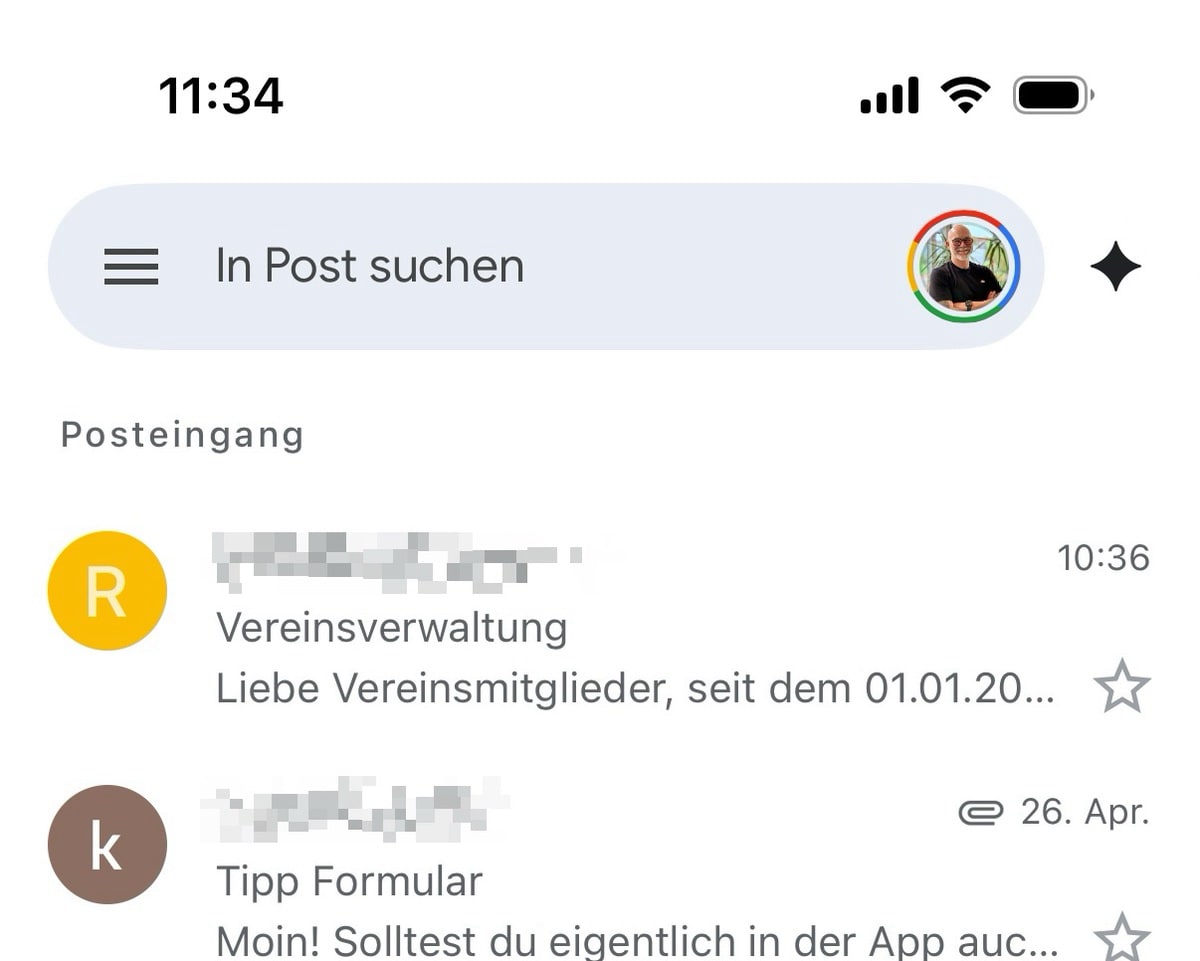This screenshot has width=1200, height=961.
Task: Open the account profile picture
Action: 963,267
